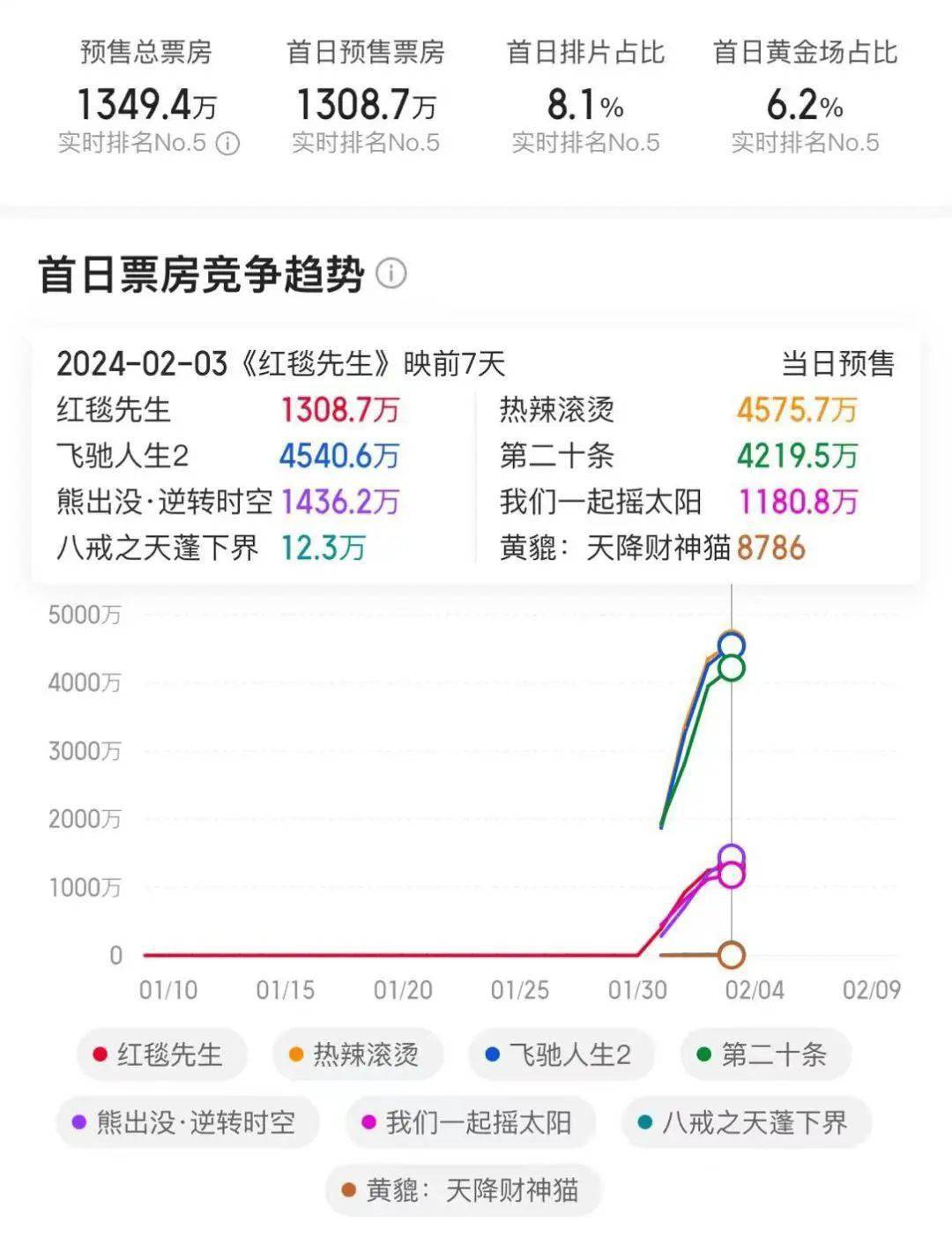952x1245 pixels.
Task: Toggle 飞驰人生2 legend chip
Action: pyautogui.click(x=560, y=1055)
